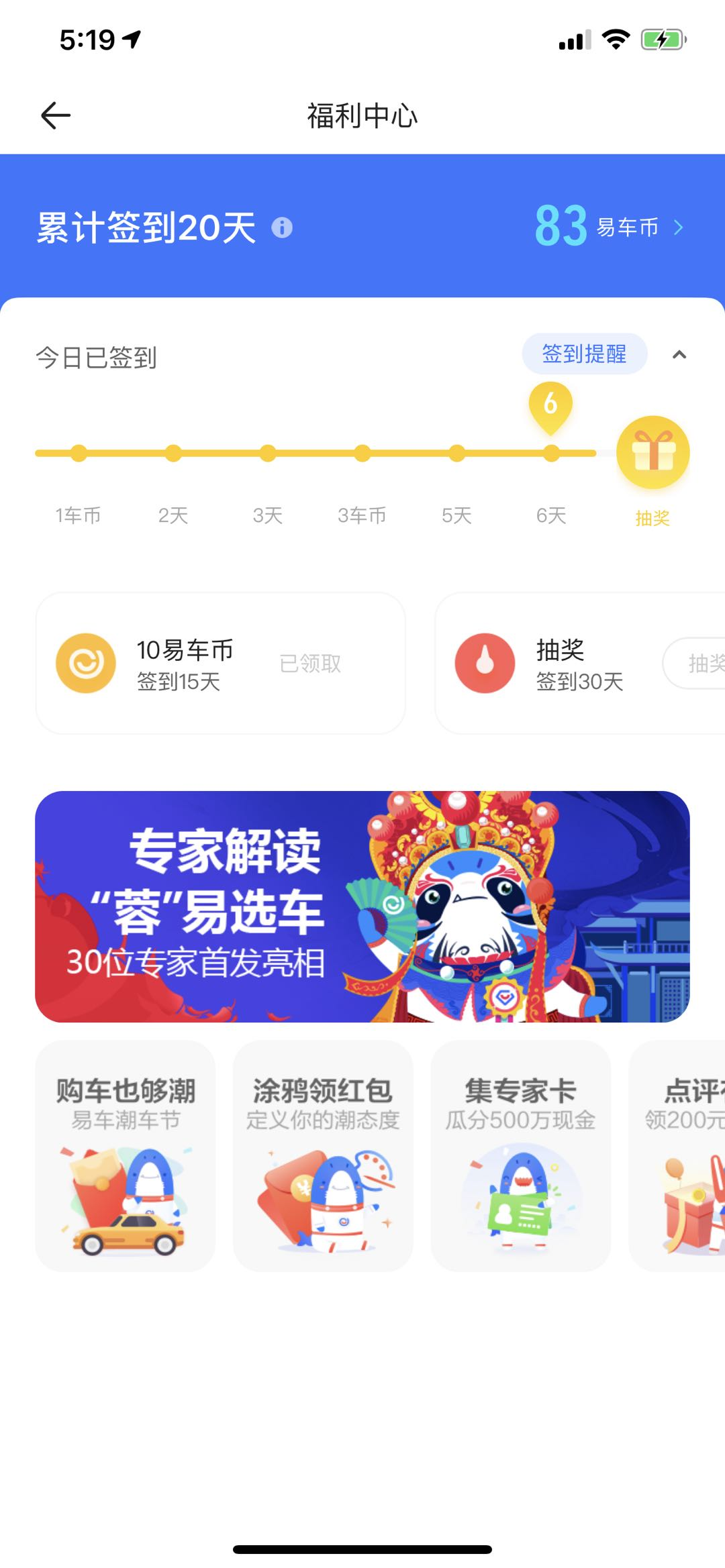The height and width of the screenshot is (1568, 725).
Task: Collapse the sign-in progress section
Action: (679, 355)
